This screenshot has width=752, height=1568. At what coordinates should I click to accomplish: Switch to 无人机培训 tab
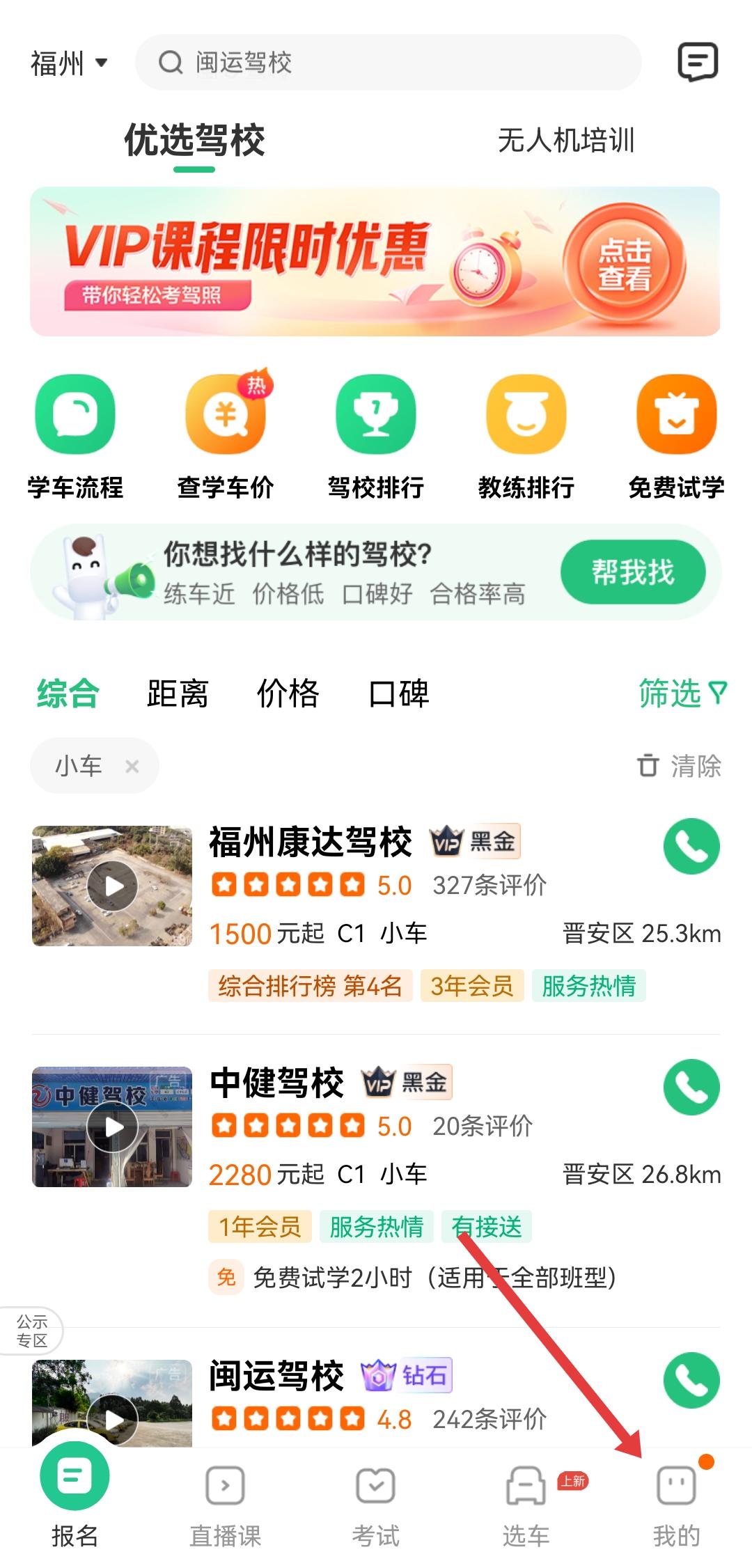565,141
